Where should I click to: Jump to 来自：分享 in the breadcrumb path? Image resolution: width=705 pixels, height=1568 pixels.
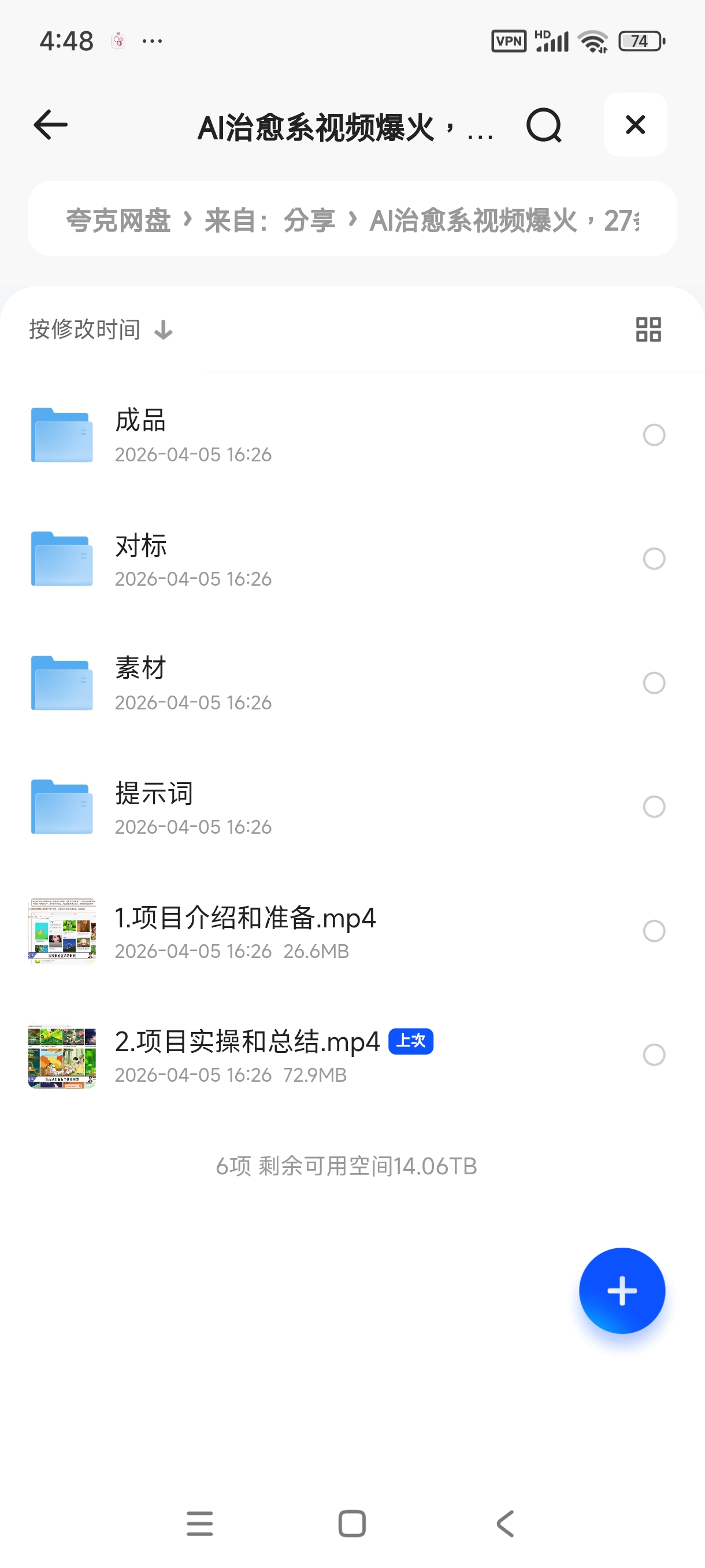tap(269, 220)
